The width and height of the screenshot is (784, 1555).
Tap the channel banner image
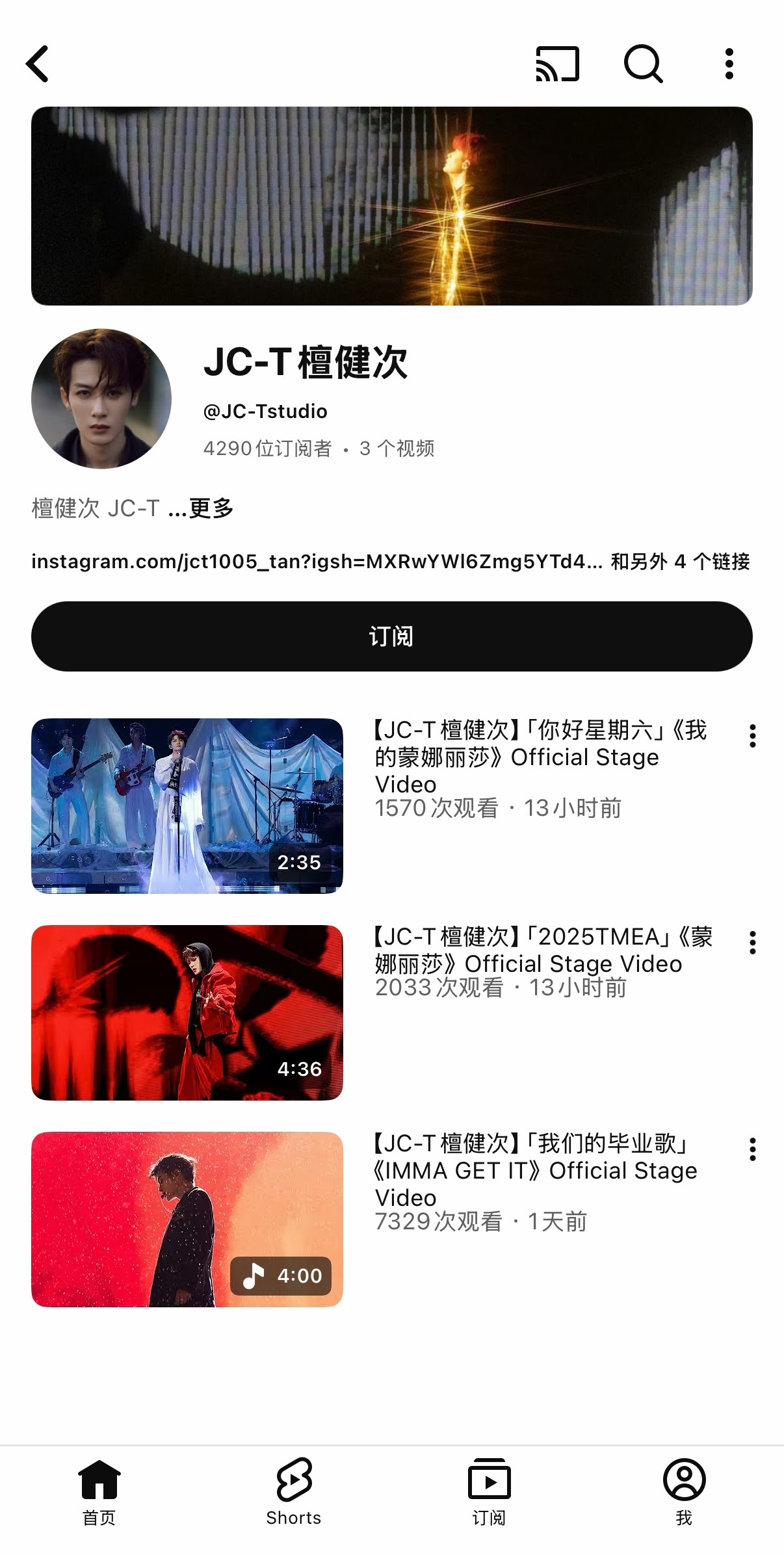click(392, 207)
